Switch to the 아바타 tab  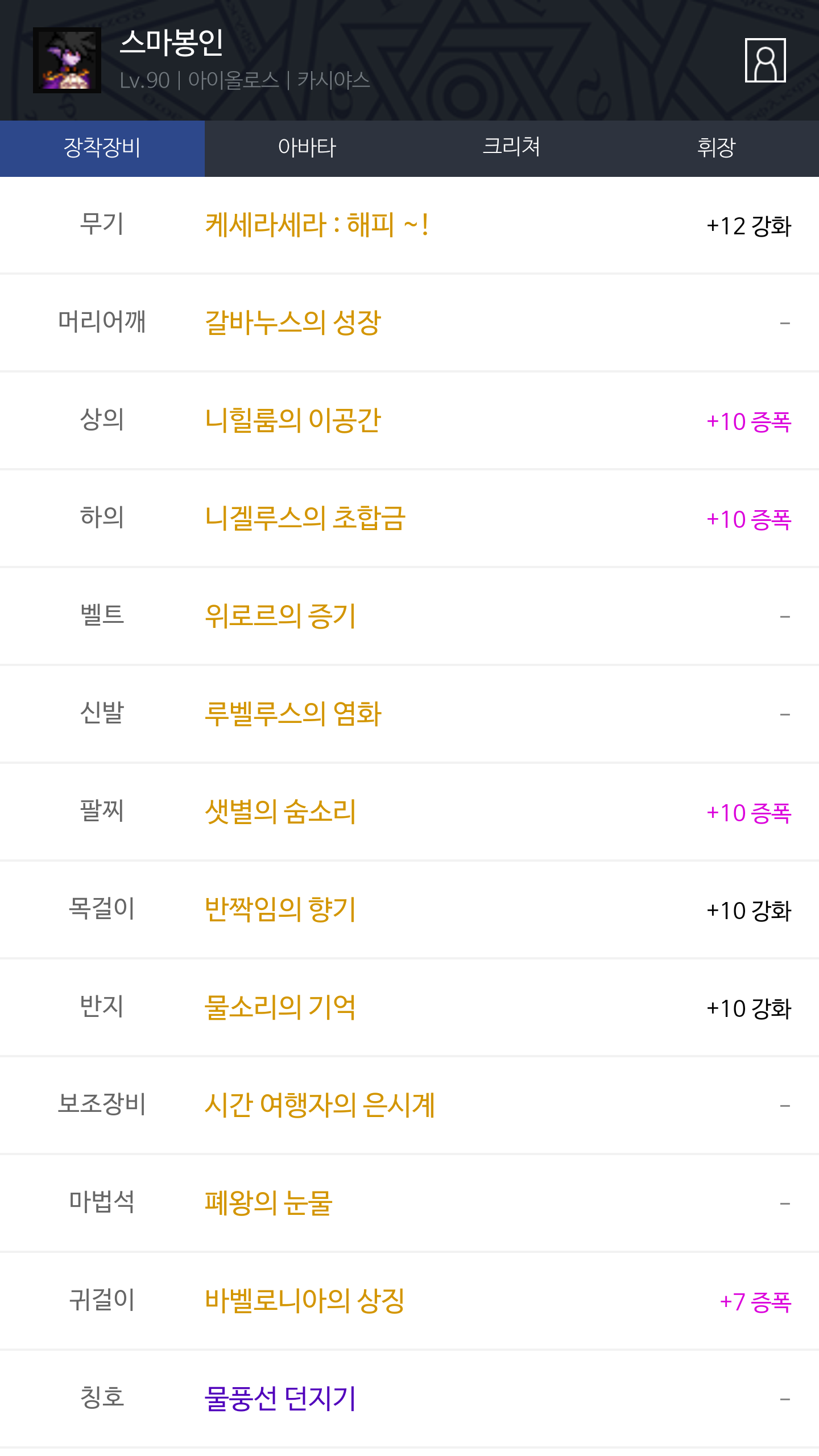click(307, 148)
